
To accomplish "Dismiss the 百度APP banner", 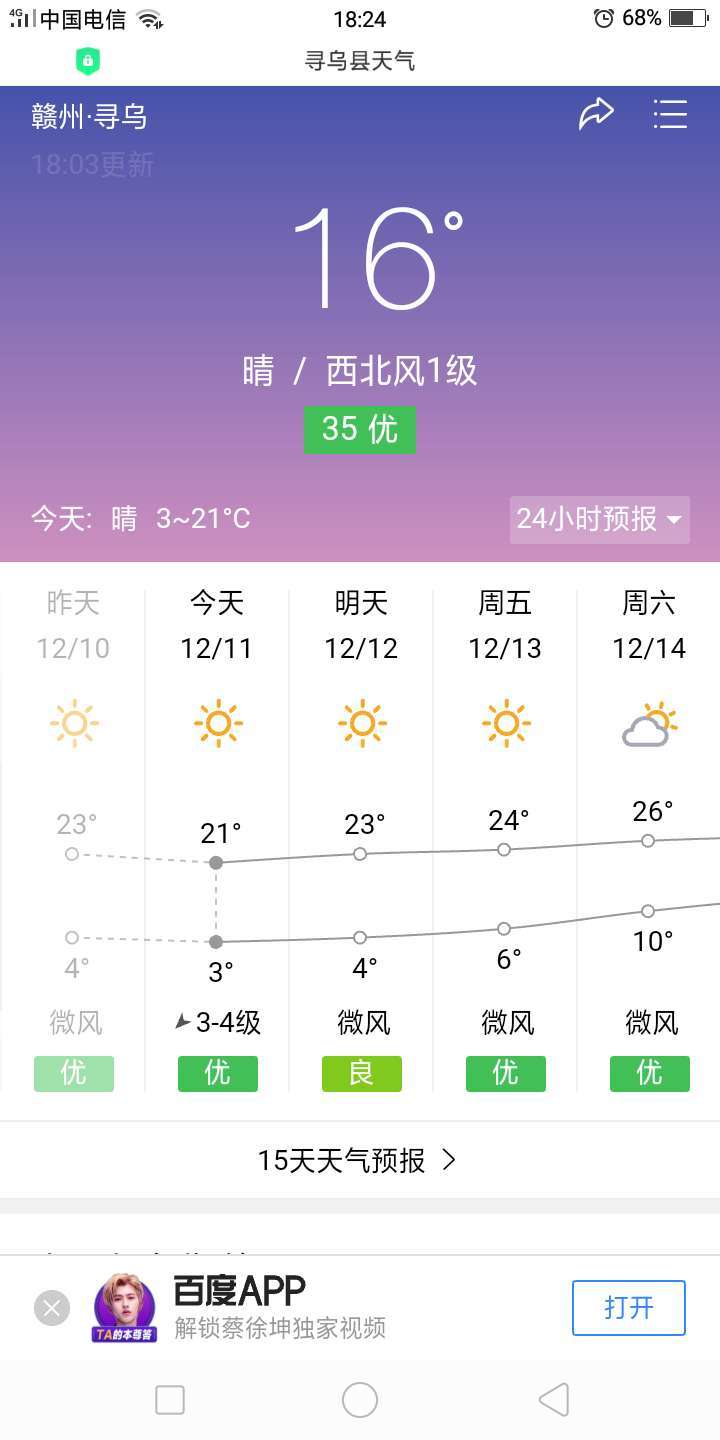I will pos(52,1308).
